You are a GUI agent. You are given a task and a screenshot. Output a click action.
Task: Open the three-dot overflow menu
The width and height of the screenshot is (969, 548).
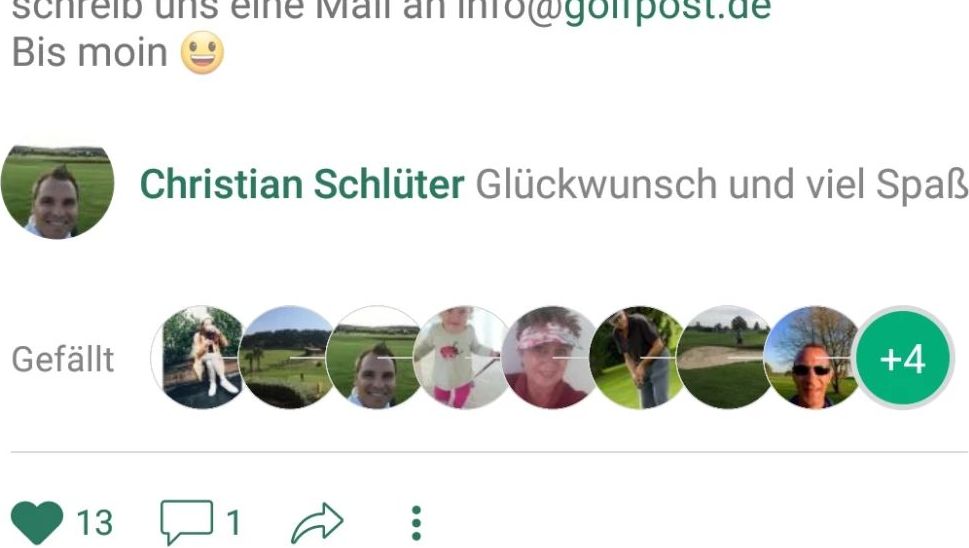[416, 522]
